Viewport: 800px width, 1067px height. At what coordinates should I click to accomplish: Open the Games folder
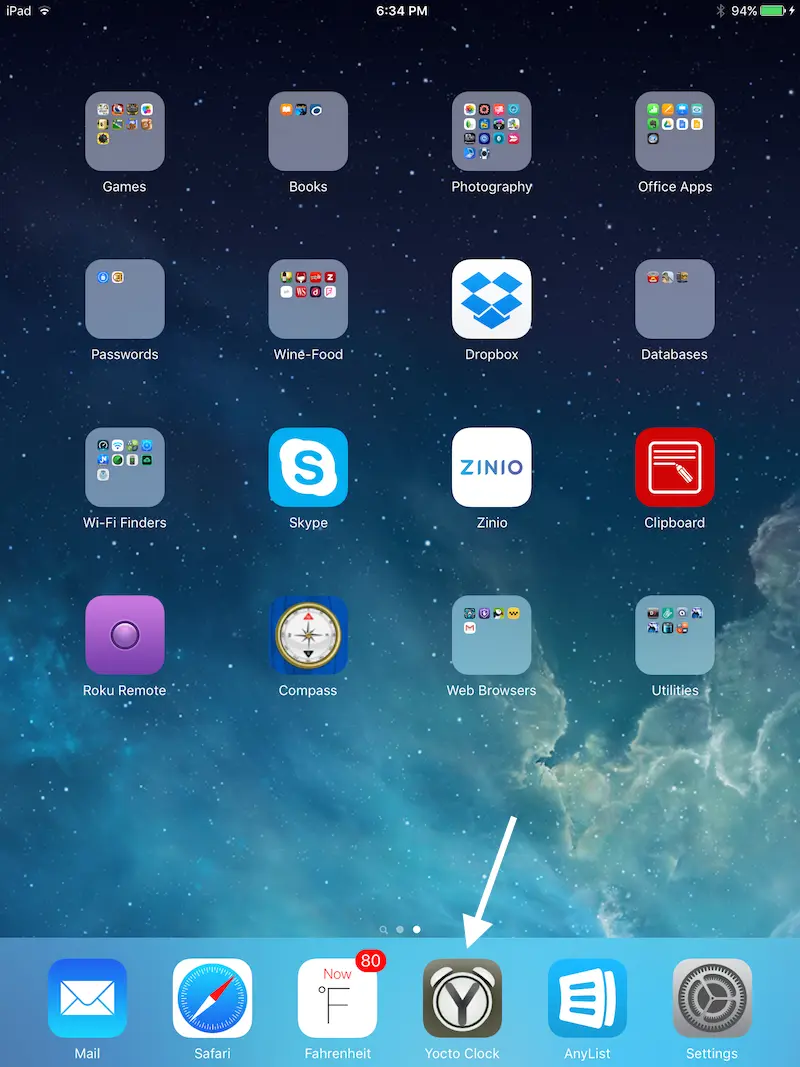tap(125, 132)
